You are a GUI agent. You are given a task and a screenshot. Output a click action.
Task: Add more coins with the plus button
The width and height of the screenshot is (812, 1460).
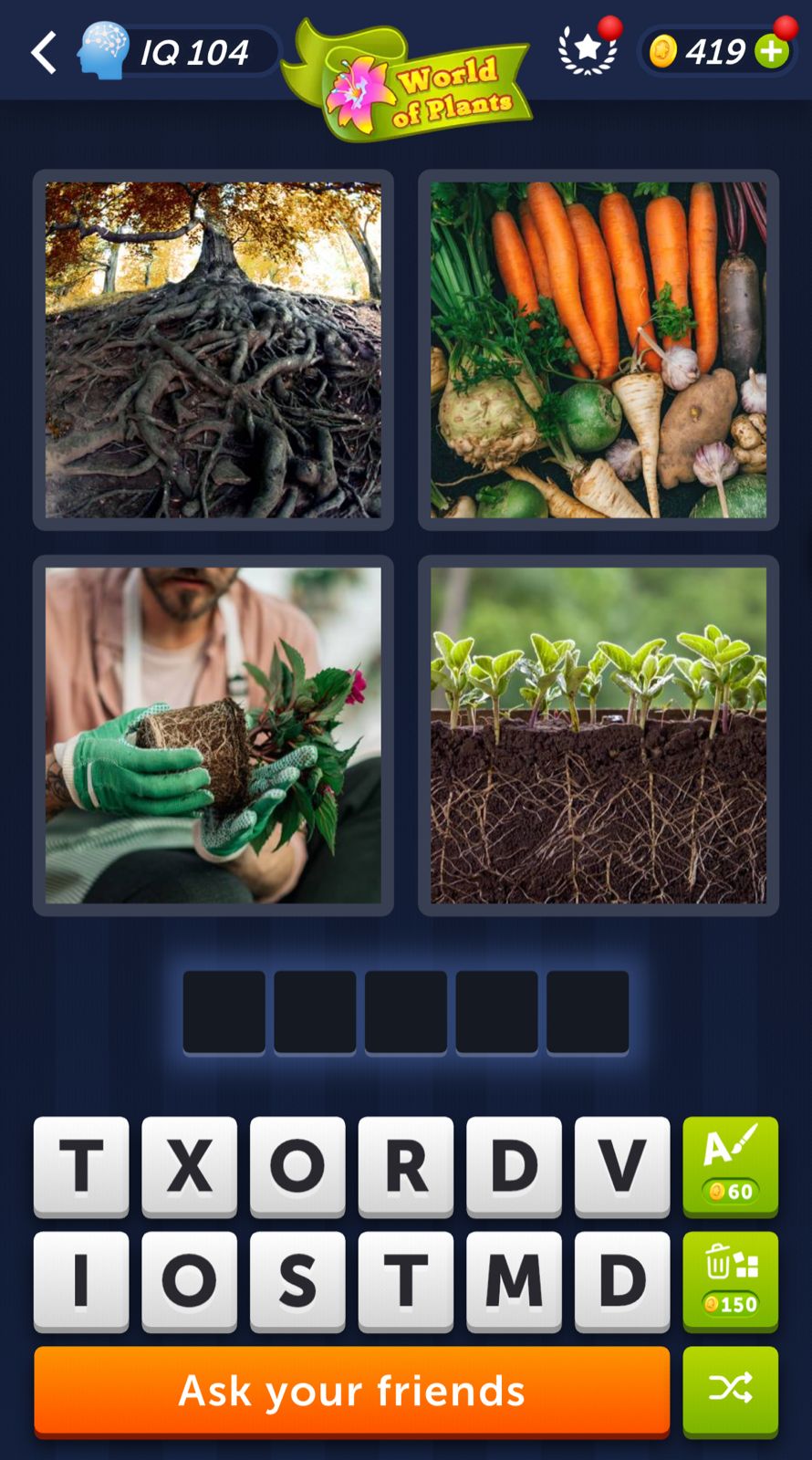coord(772,52)
